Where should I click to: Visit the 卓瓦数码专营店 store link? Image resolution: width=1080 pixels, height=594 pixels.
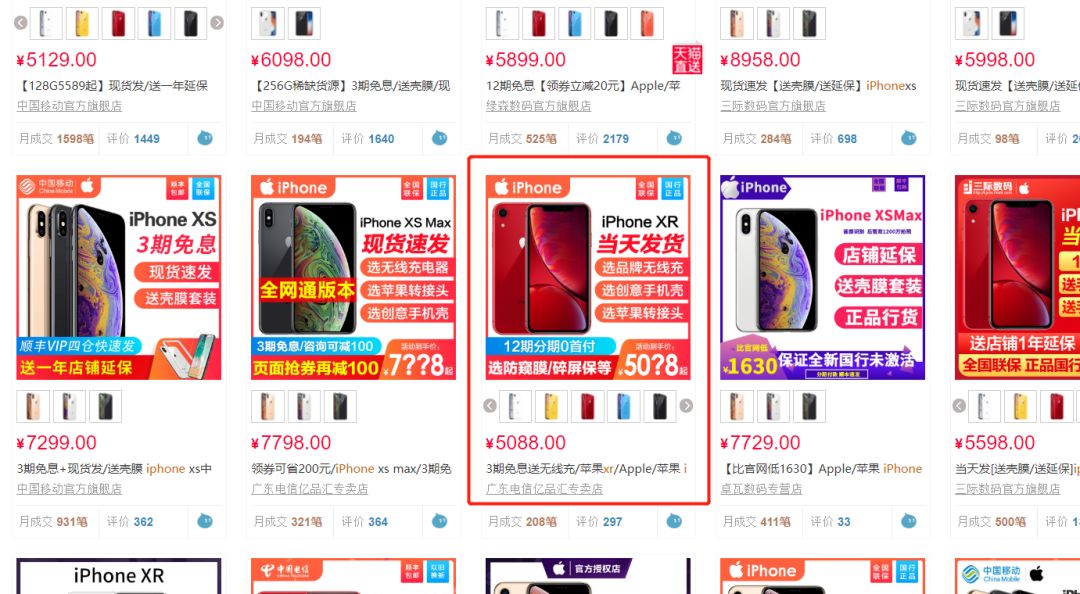(761, 489)
